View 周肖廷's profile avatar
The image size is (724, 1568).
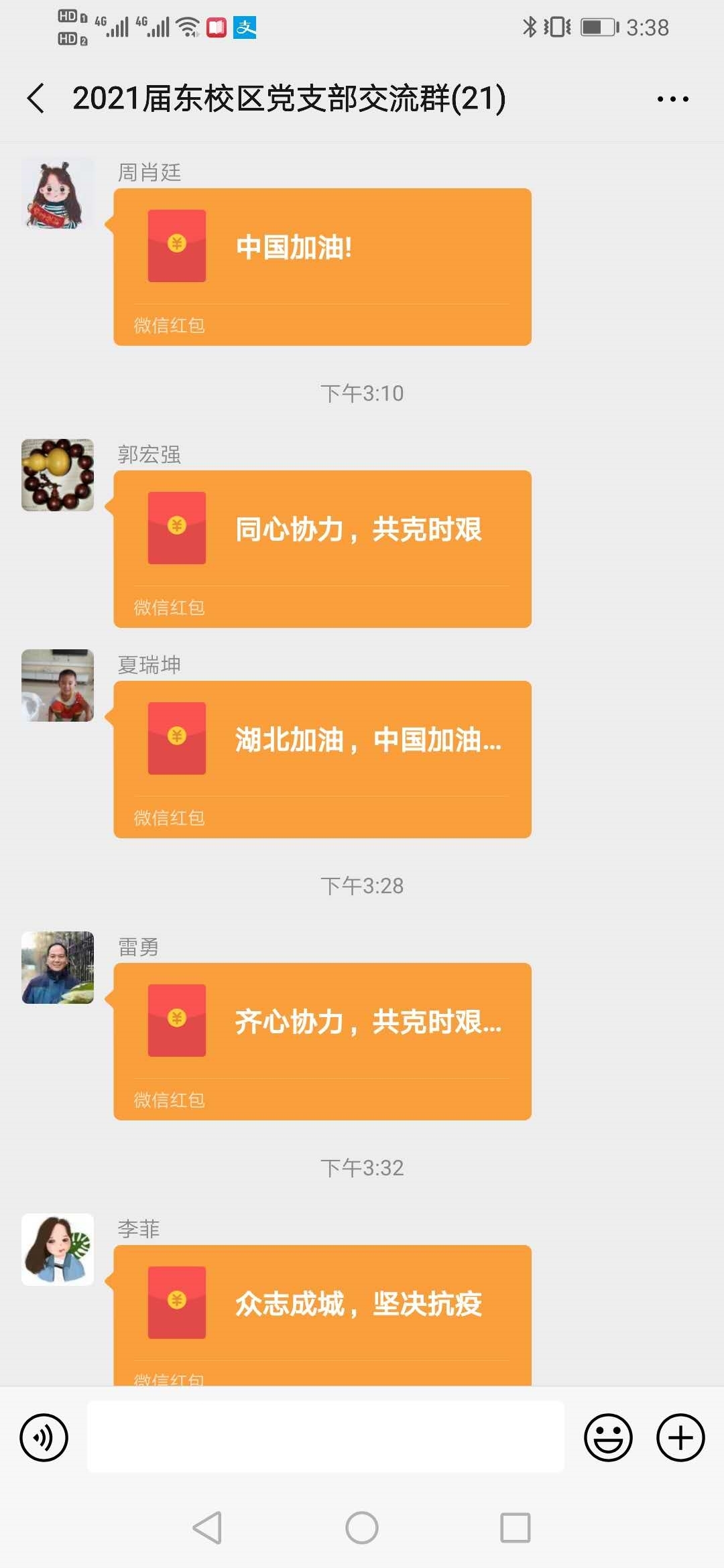click(x=58, y=194)
